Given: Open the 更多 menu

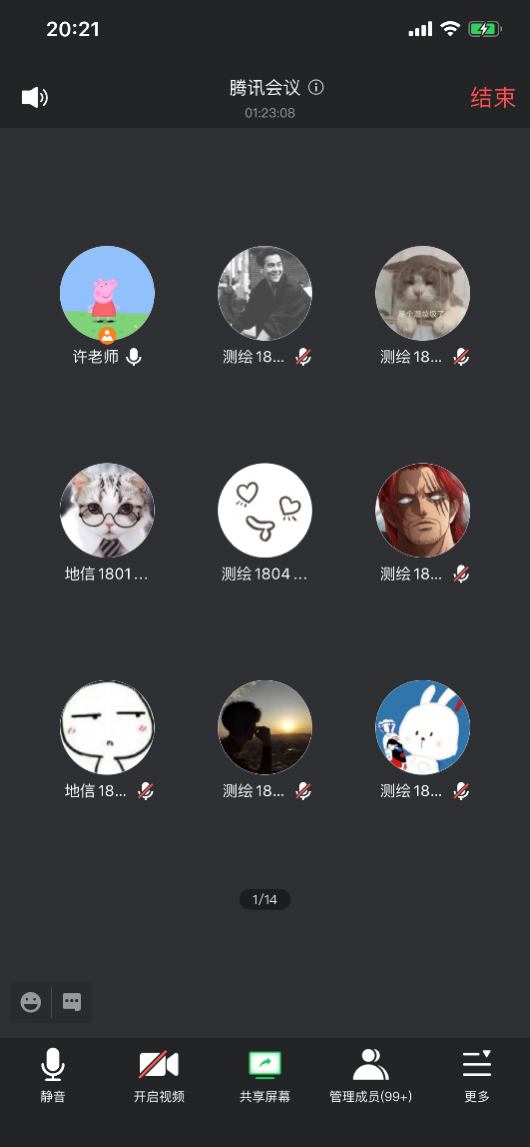Looking at the screenshot, I should (x=477, y=1075).
